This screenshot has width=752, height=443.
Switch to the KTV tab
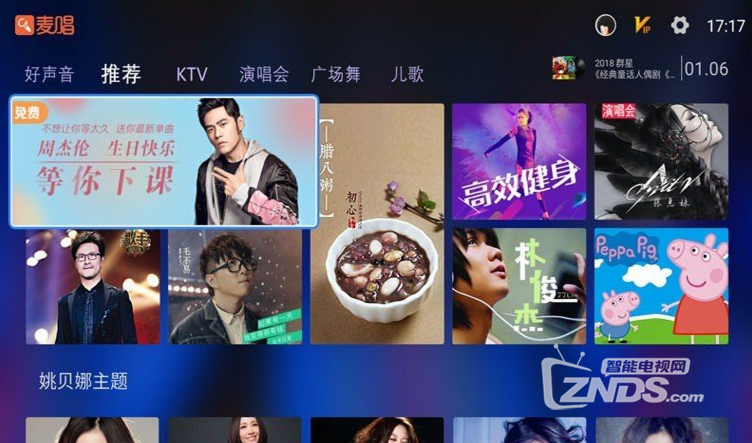click(191, 74)
